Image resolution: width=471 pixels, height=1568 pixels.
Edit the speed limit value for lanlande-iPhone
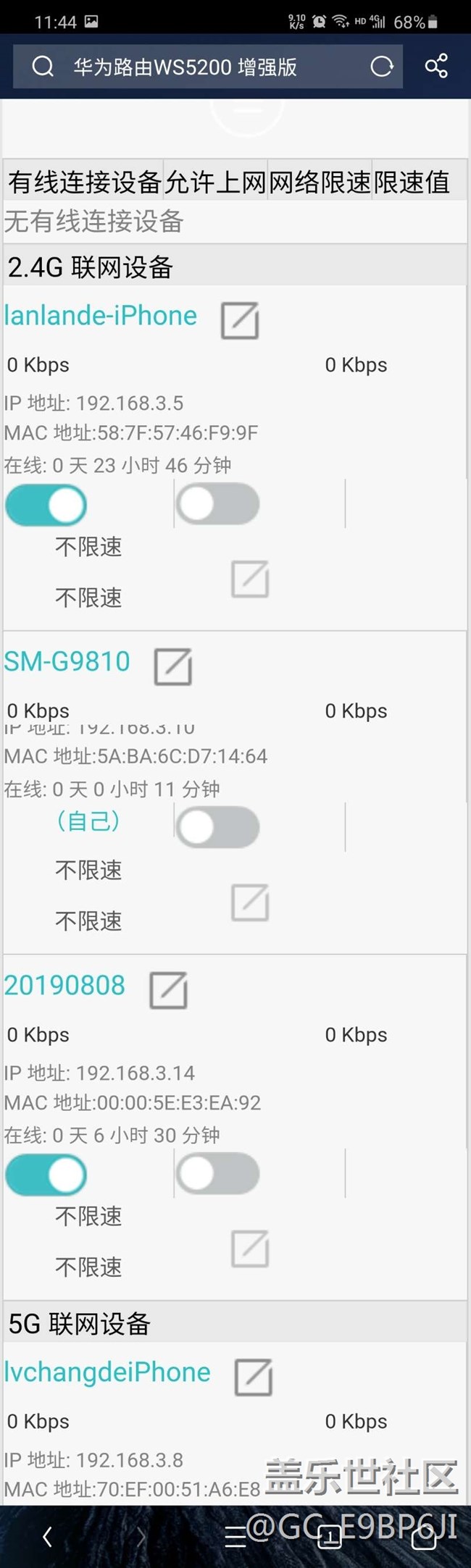click(x=250, y=579)
